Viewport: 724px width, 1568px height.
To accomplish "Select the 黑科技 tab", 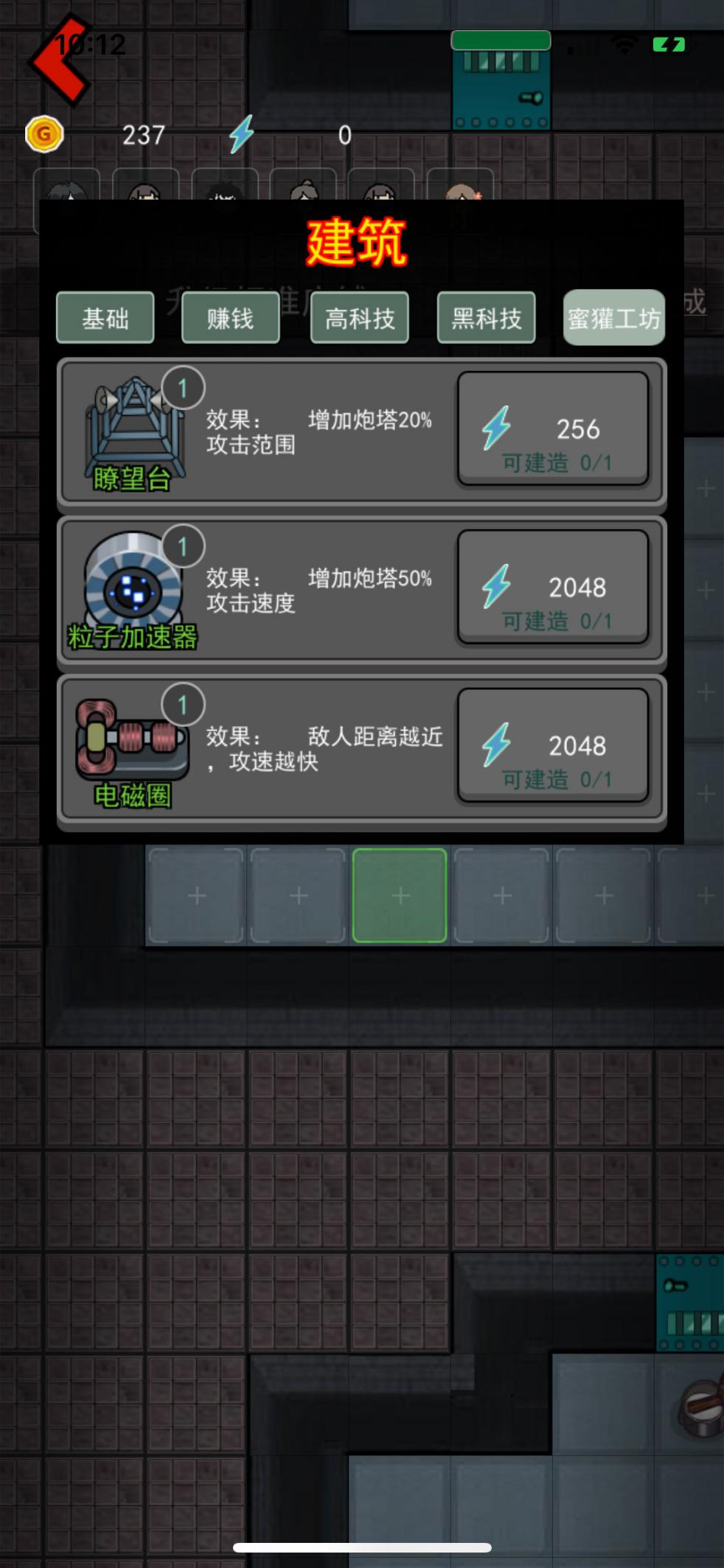I will pyautogui.click(x=487, y=318).
